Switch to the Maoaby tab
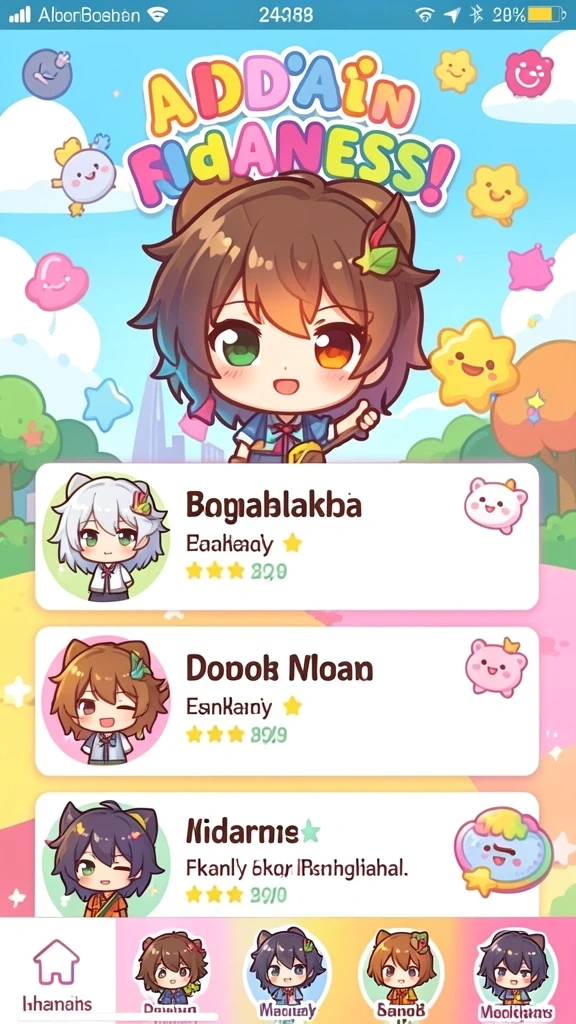The width and height of the screenshot is (576, 1024). pos(287,970)
